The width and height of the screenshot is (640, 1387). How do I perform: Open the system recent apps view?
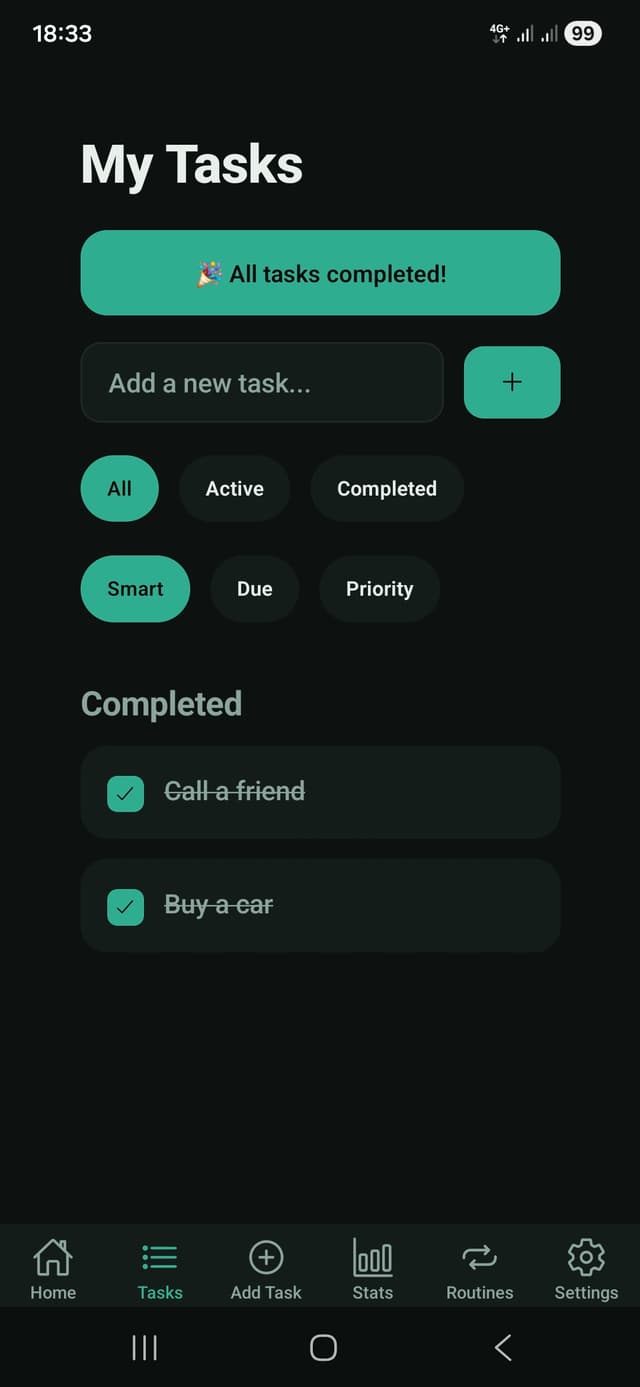[145, 1347]
